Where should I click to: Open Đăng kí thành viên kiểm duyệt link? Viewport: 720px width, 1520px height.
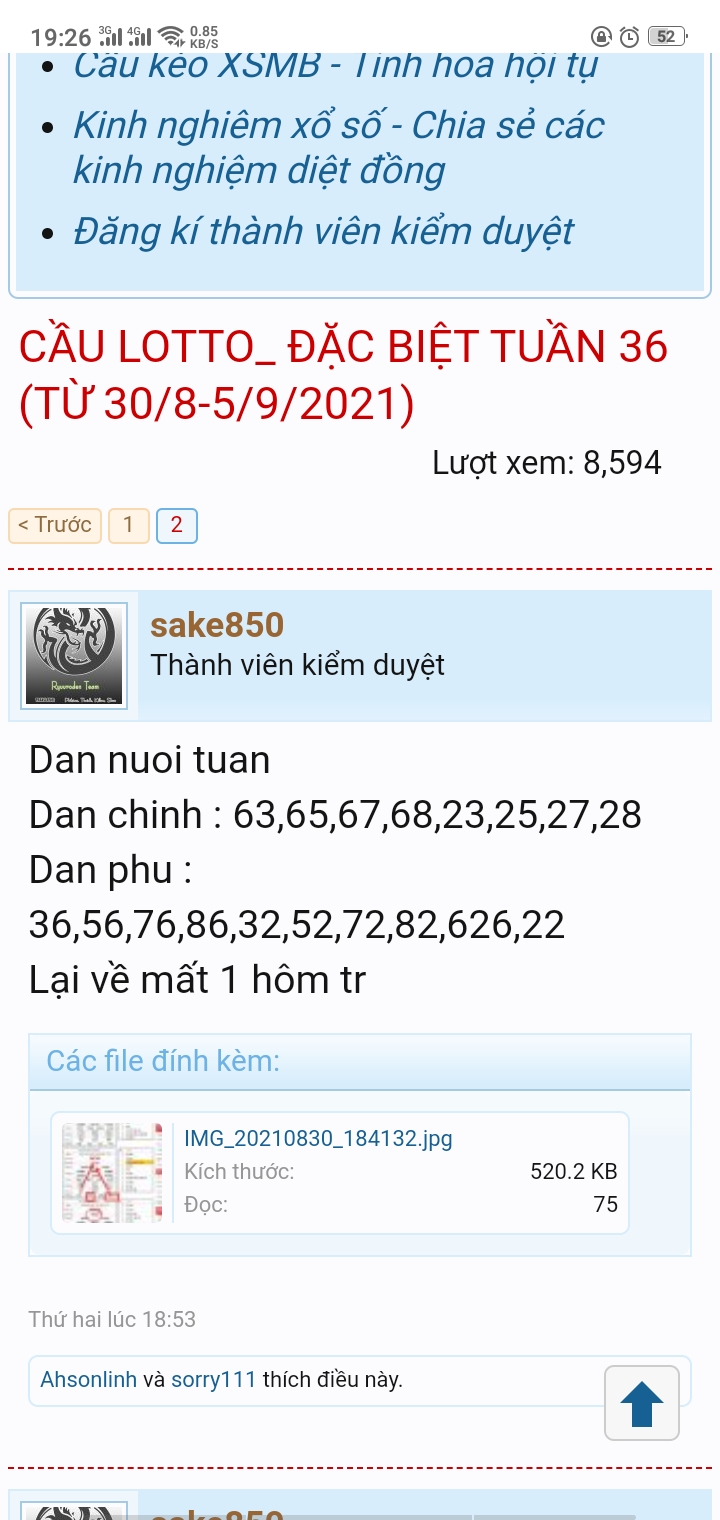click(323, 231)
